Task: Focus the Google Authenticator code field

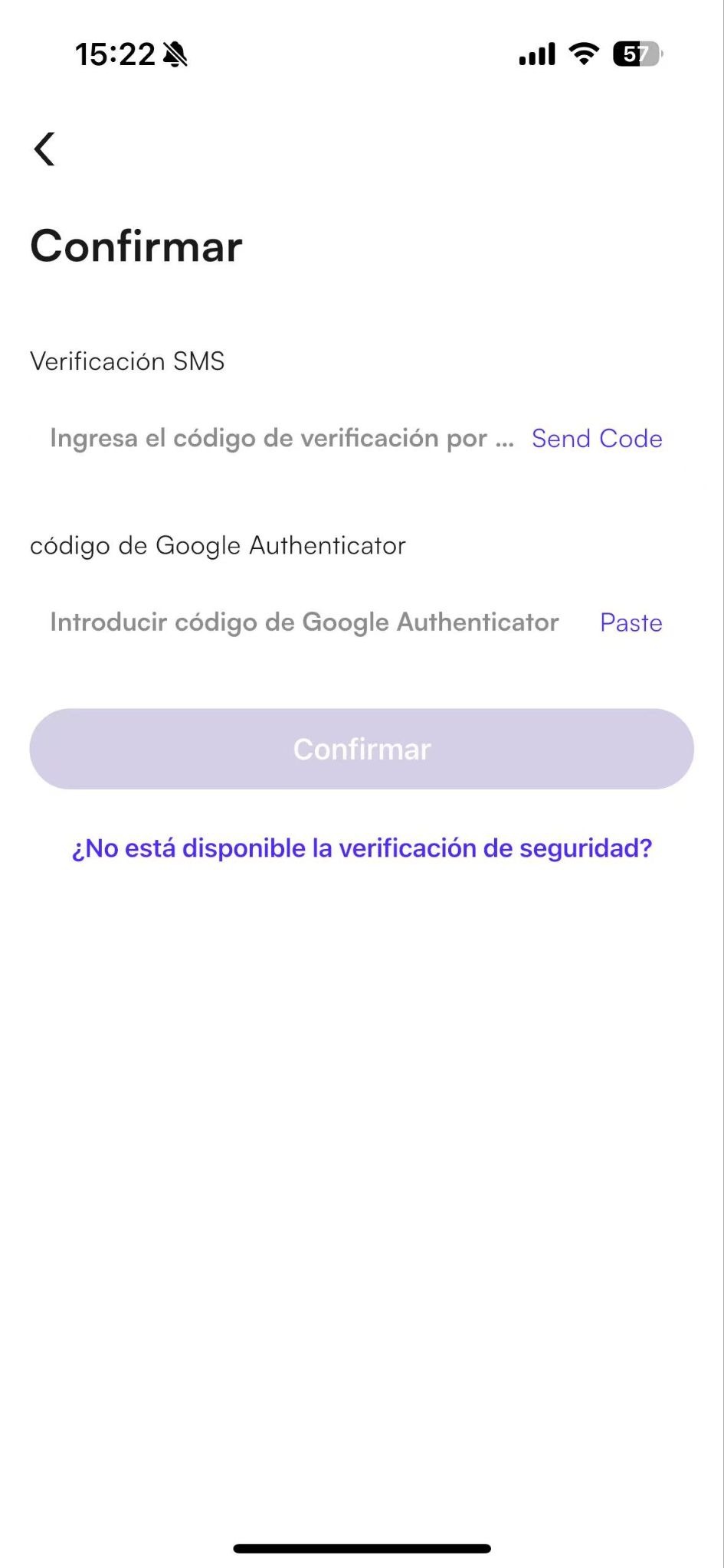Action: [304, 622]
